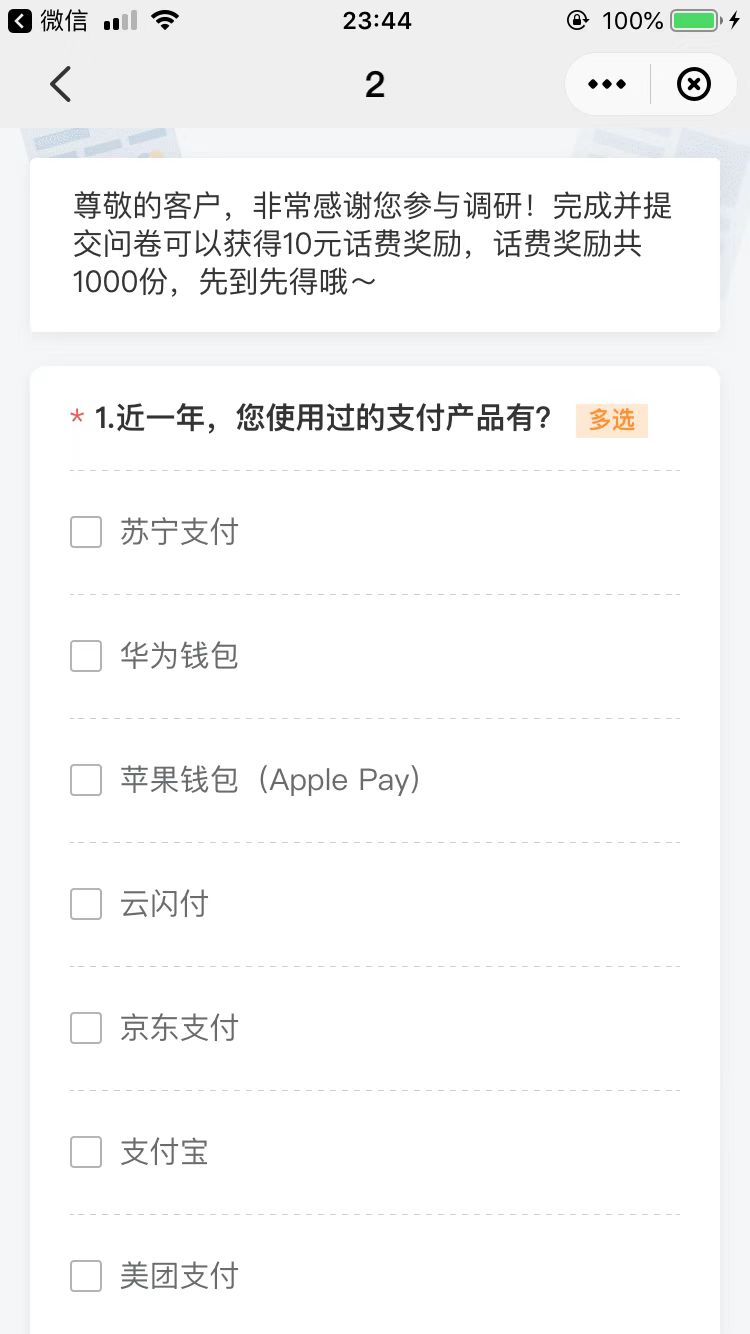Go back with the top-left arrow
Viewport: 750px width, 1334px height.
(x=61, y=85)
